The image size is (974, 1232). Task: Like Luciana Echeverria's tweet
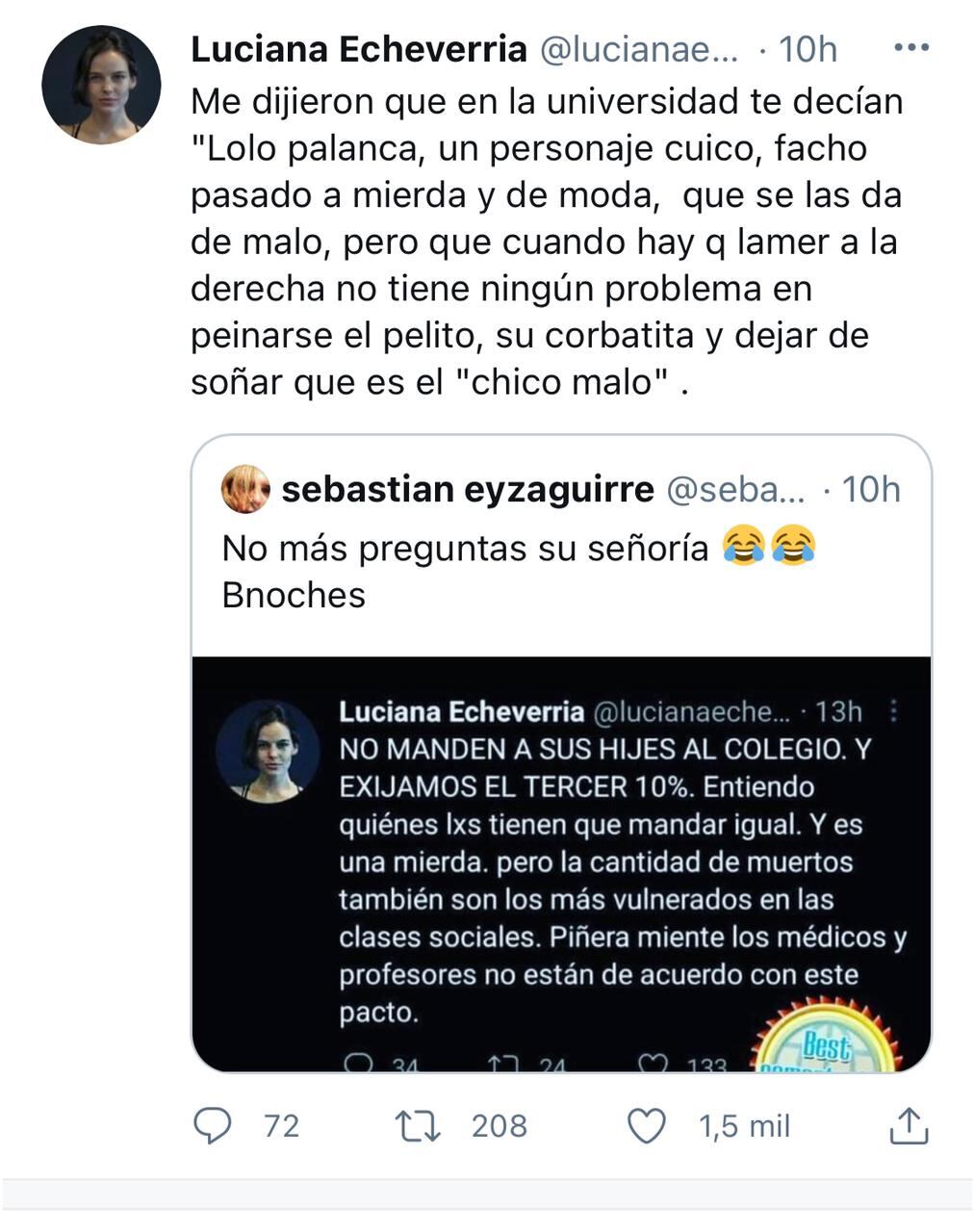pyautogui.click(x=646, y=1125)
